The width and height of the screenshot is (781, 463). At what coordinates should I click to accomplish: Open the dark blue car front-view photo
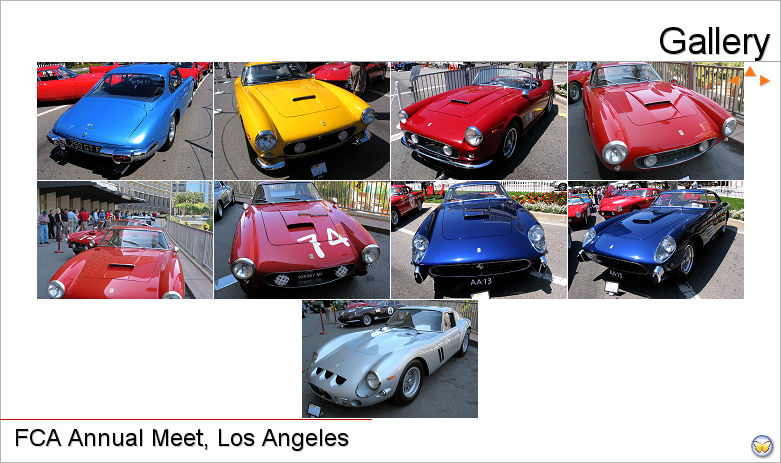pyautogui.click(x=478, y=239)
